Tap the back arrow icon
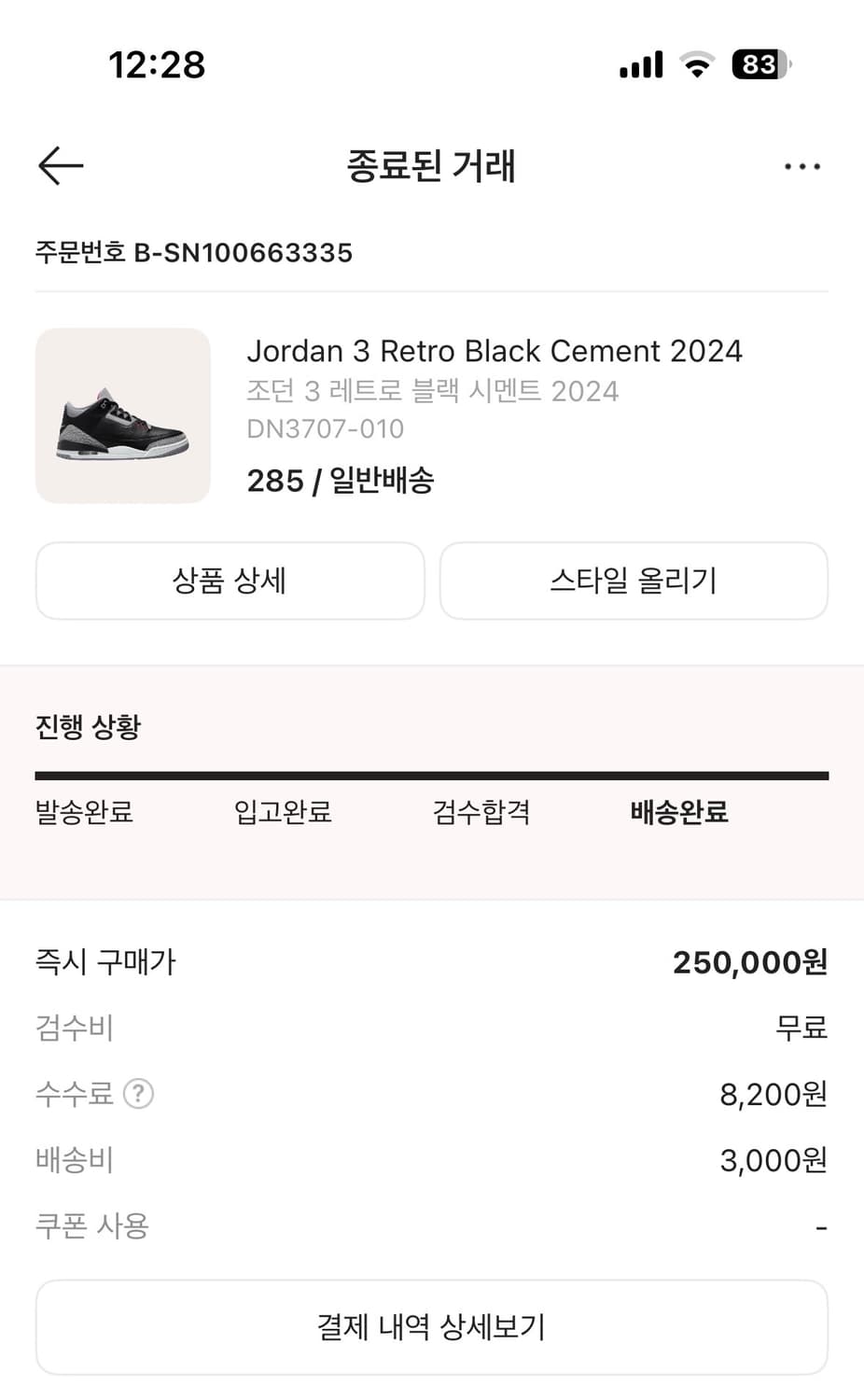Viewport: 864px width, 1400px height. click(x=60, y=165)
